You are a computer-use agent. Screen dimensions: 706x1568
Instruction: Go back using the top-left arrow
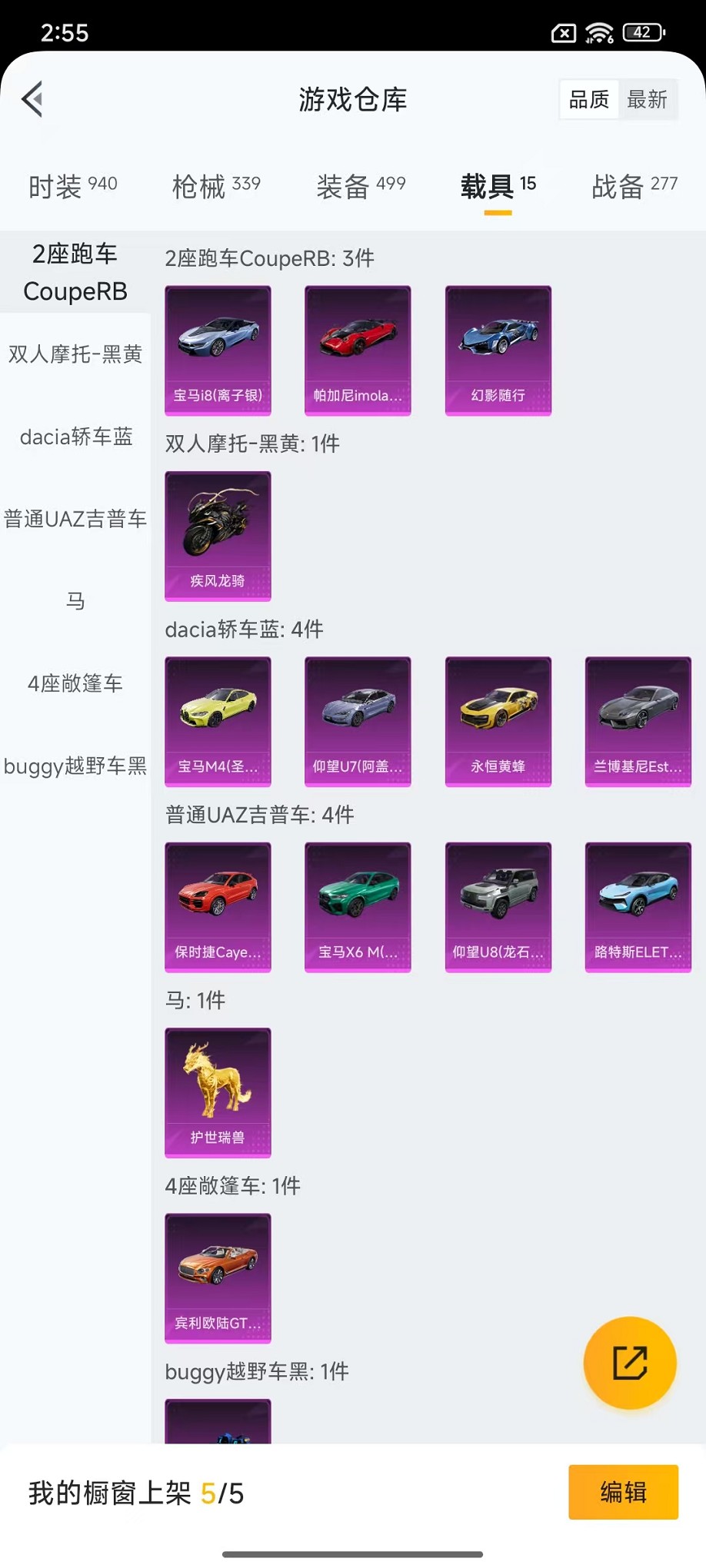pos(32,99)
